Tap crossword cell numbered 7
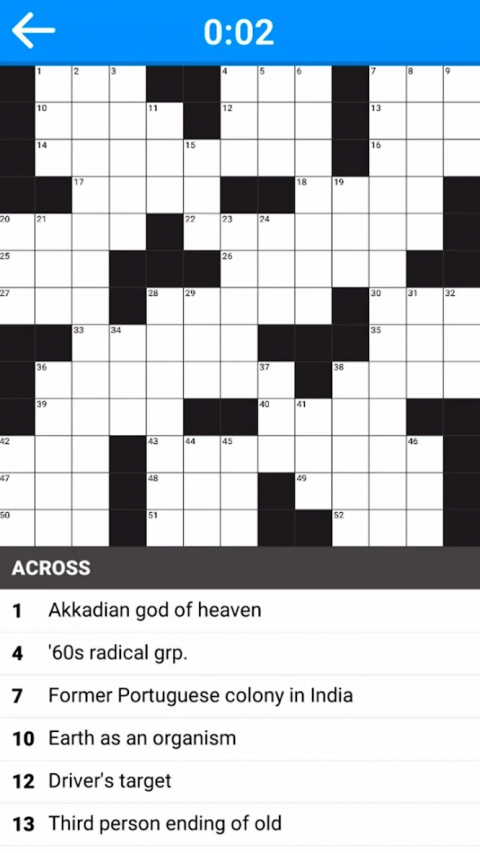The height and width of the screenshot is (853, 480). pos(387,84)
